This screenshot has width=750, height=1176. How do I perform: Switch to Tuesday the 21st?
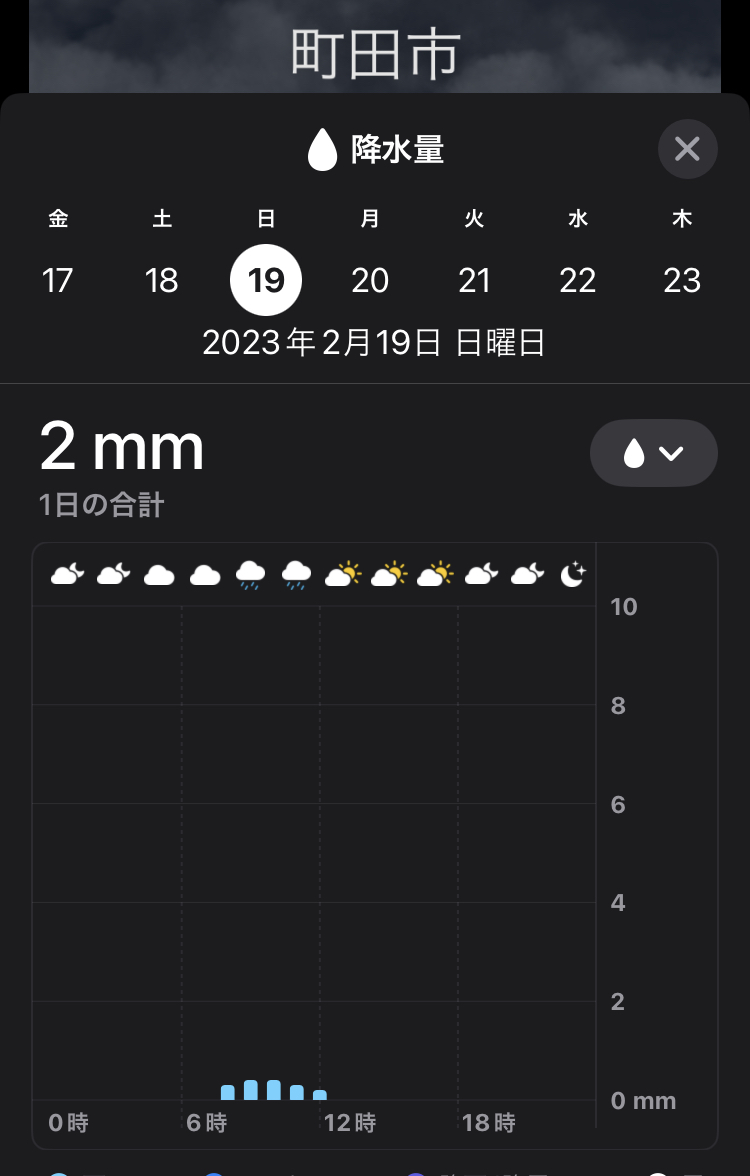coord(474,280)
